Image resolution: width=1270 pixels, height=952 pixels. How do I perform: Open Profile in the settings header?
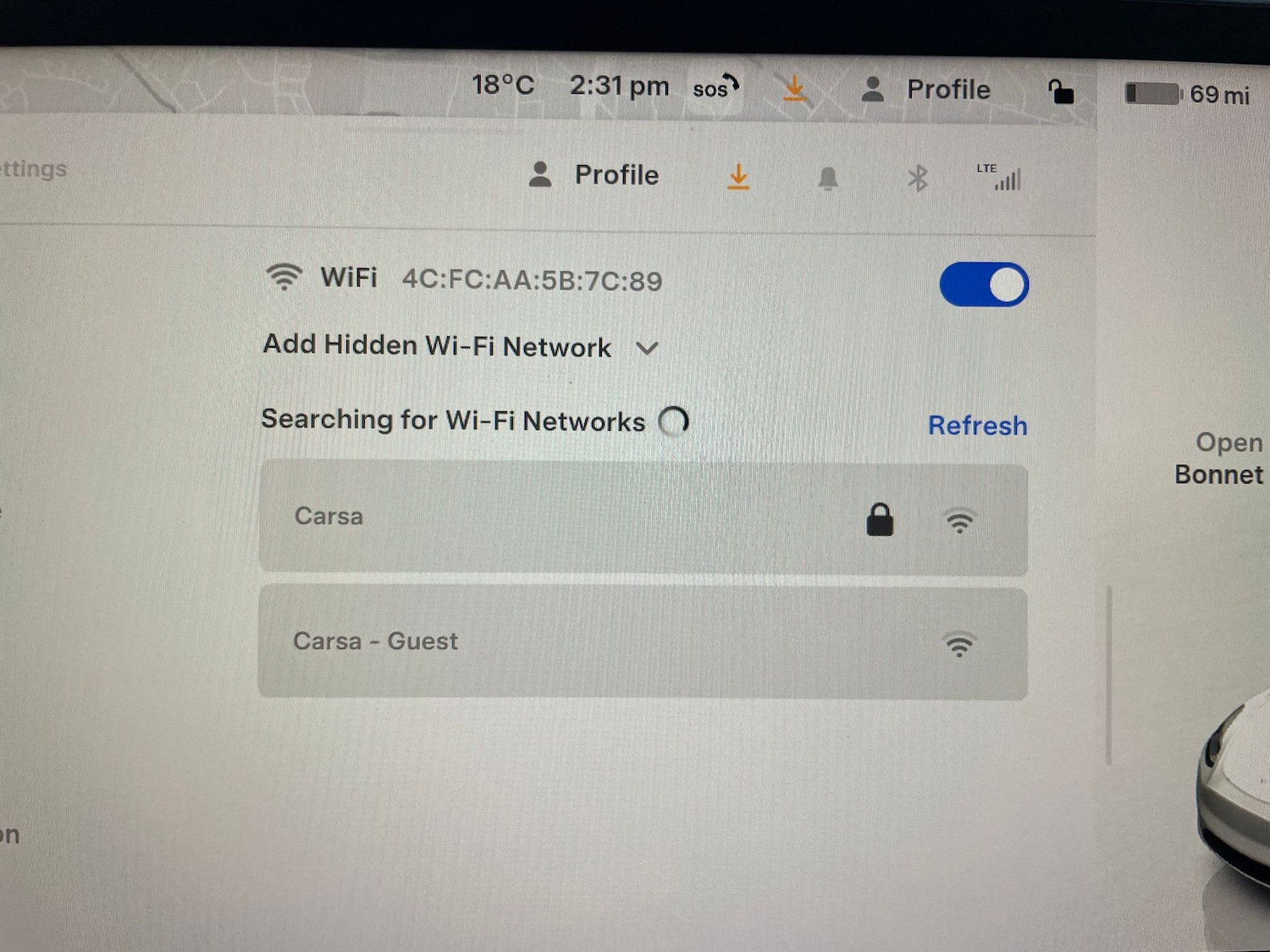[x=594, y=175]
